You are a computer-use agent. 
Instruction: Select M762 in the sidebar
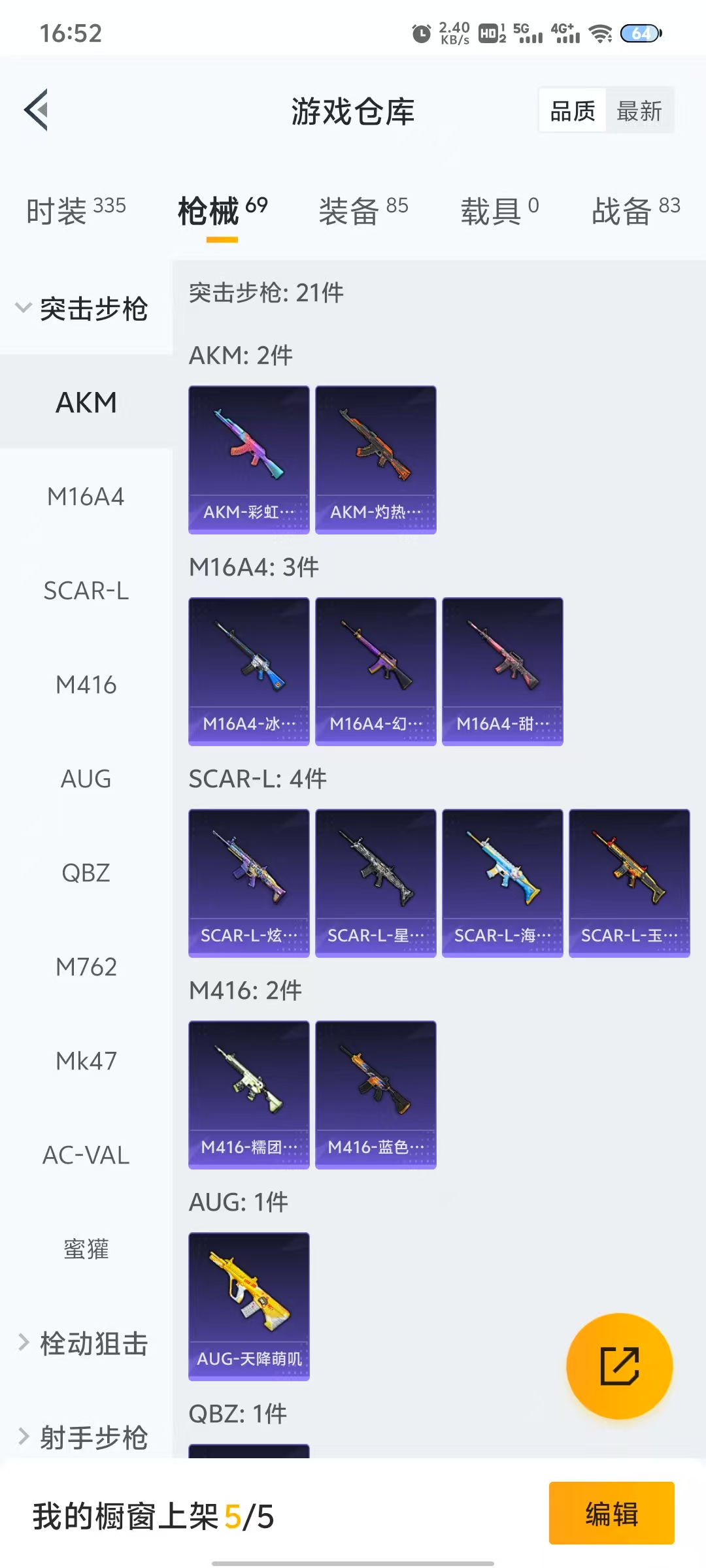(x=86, y=967)
